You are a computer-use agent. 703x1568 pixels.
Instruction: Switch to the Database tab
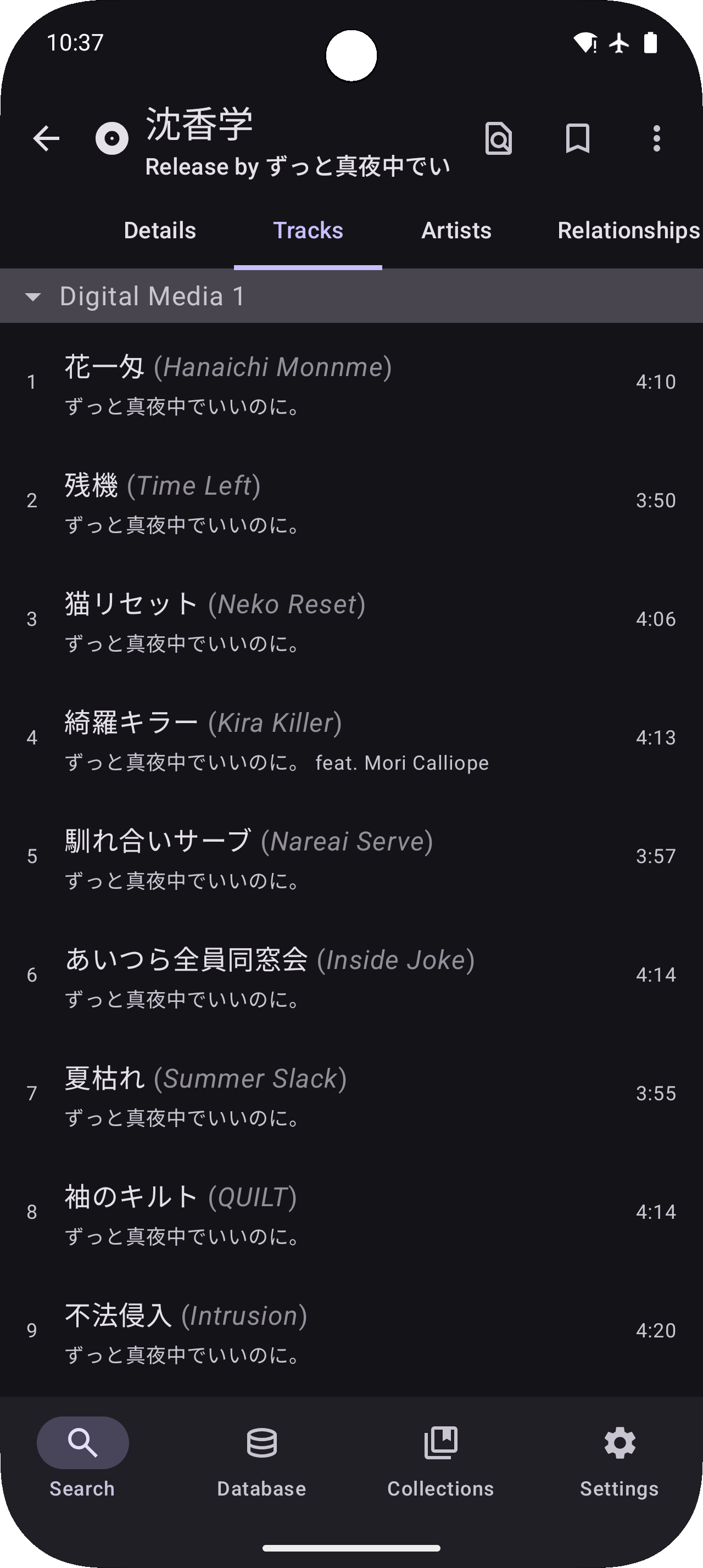tap(262, 1458)
